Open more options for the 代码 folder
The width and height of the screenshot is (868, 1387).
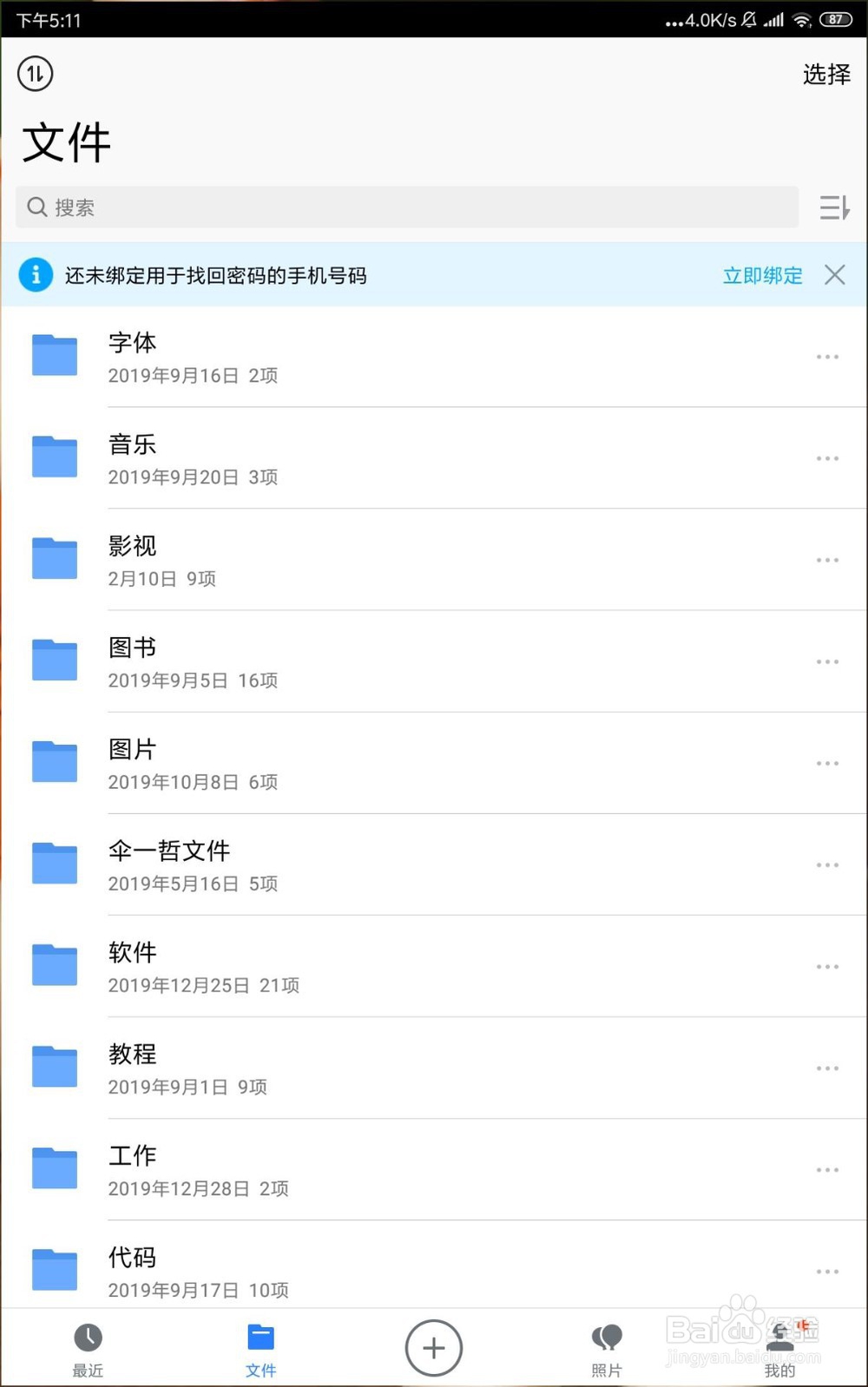[x=827, y=1271]
